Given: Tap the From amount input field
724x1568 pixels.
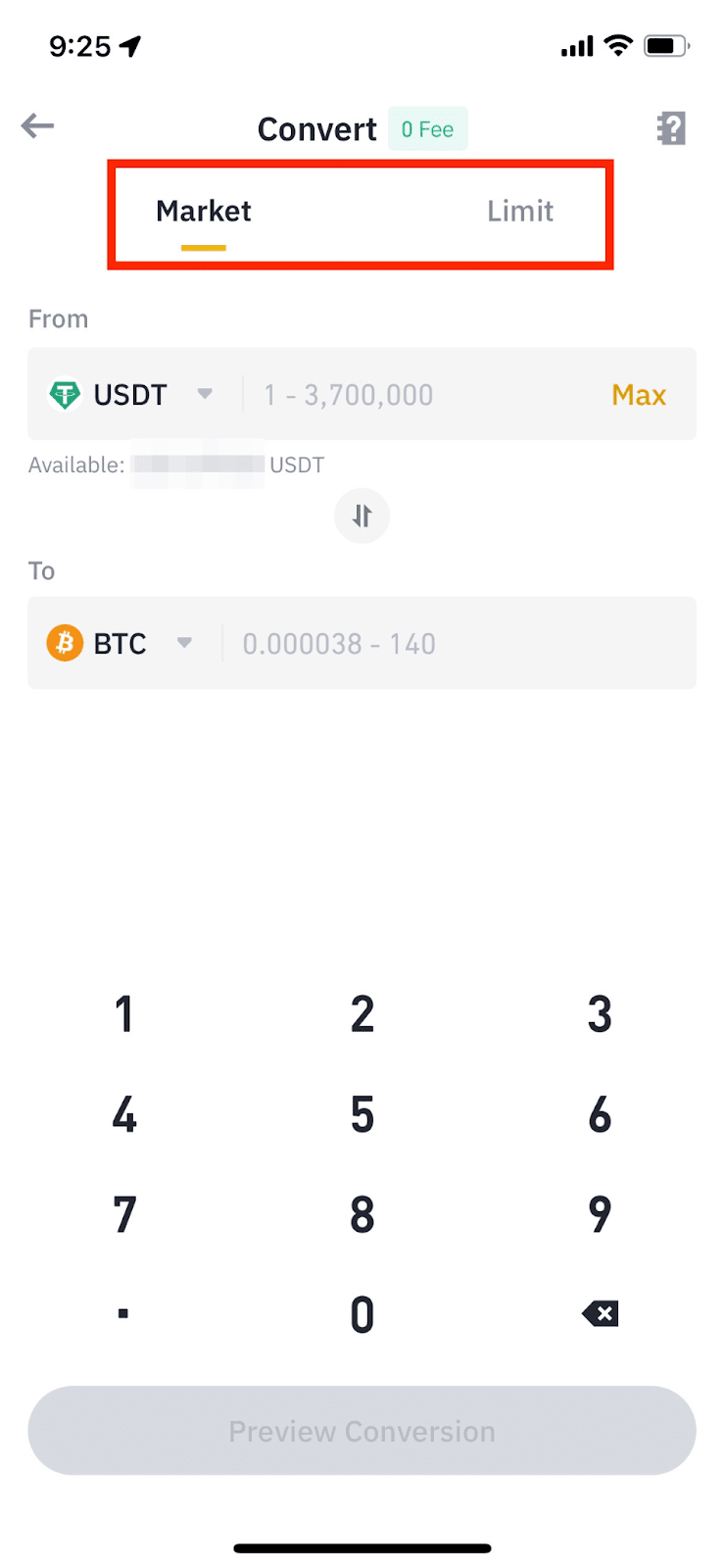Looking at the screenshot, I should tap(421, 395).
